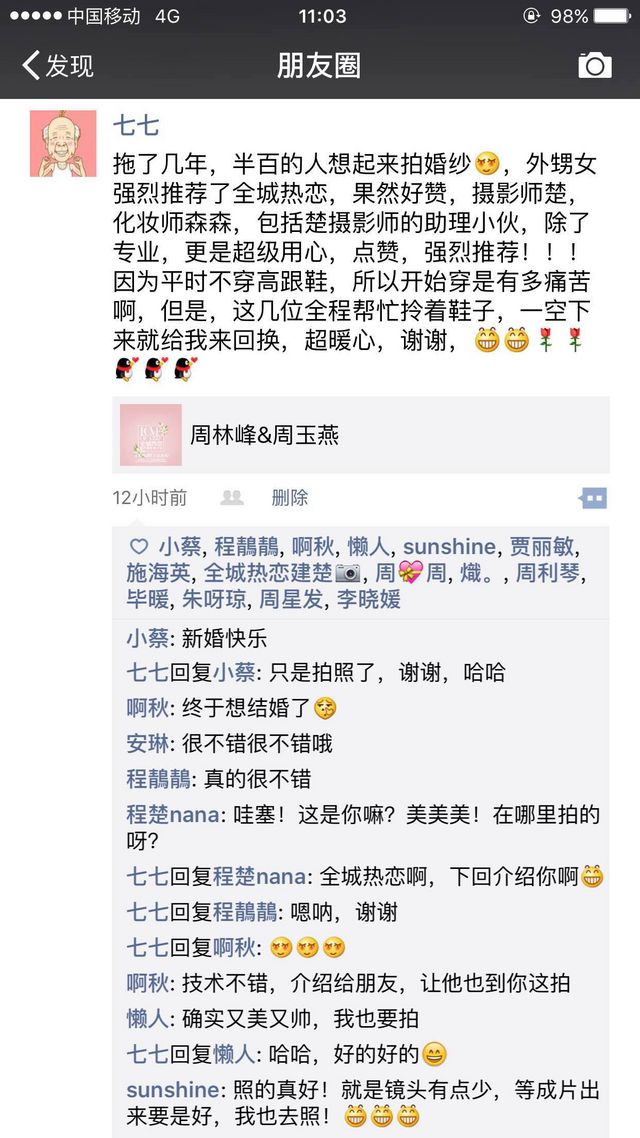The image size is (640, 1138).
Task: Open 李晓媛's profile in the likes list
Action: [369, 600]
